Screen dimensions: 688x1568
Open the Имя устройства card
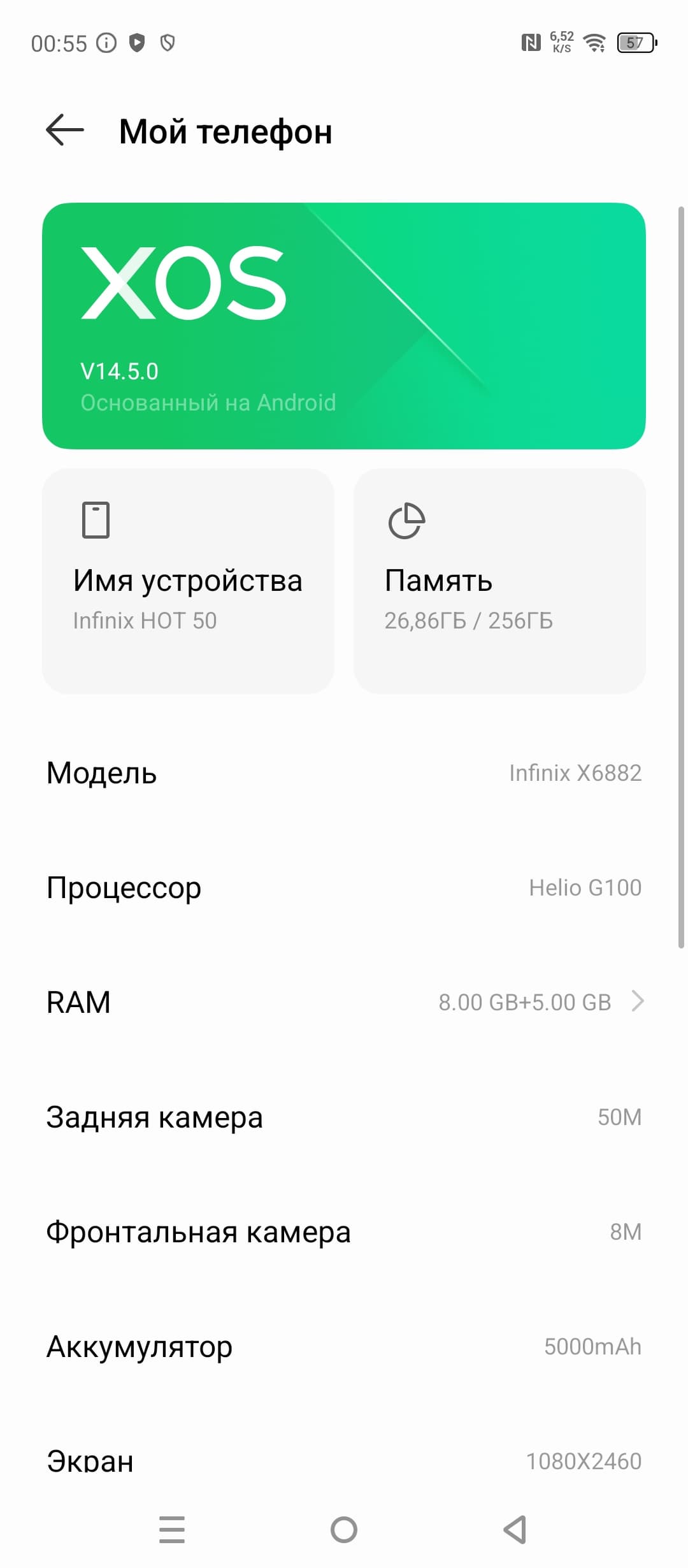[188, 581]
